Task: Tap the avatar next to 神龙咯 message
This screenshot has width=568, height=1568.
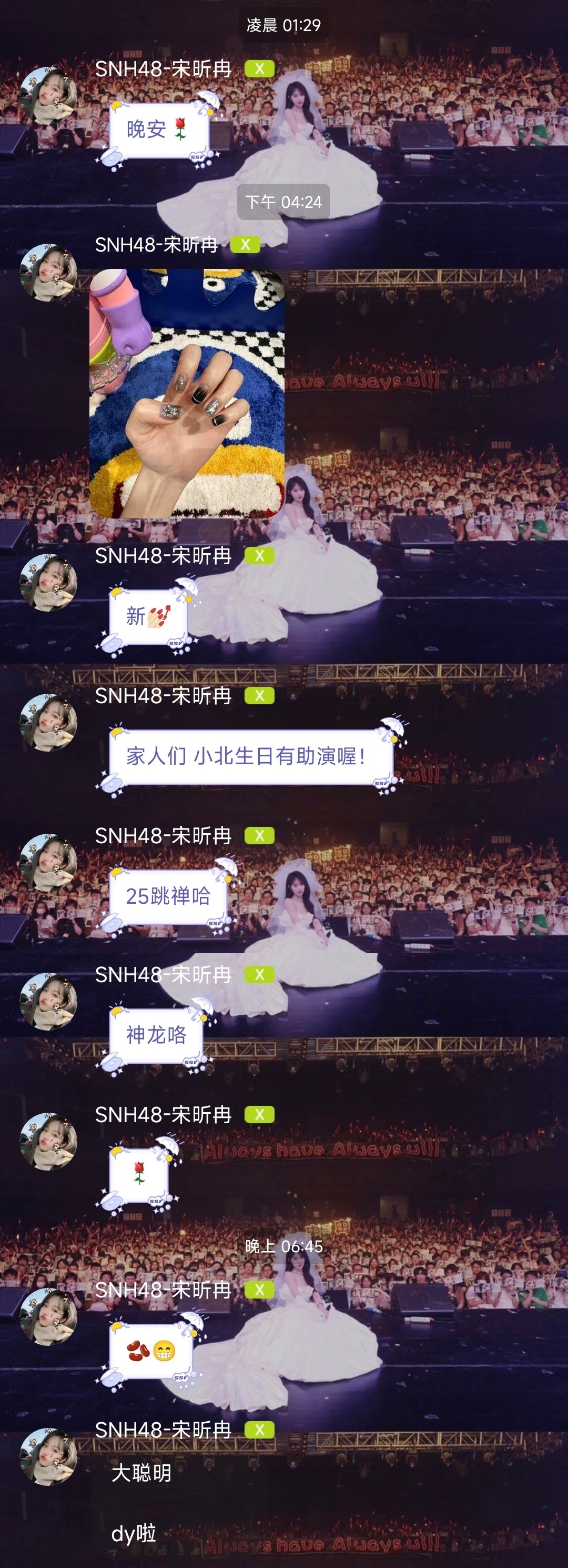Action: [x=49, y=1001]
